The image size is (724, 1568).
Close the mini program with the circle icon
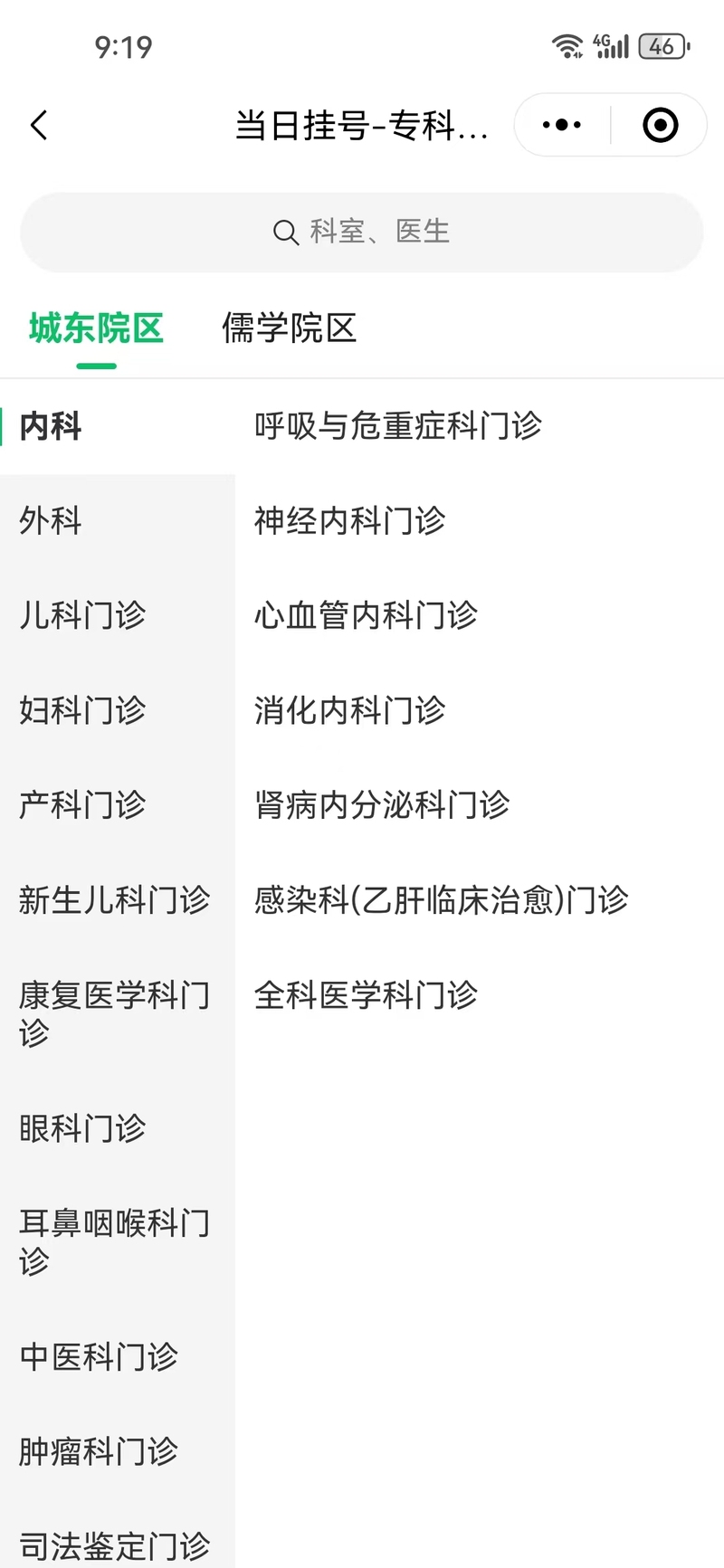[x=660, y=125]
